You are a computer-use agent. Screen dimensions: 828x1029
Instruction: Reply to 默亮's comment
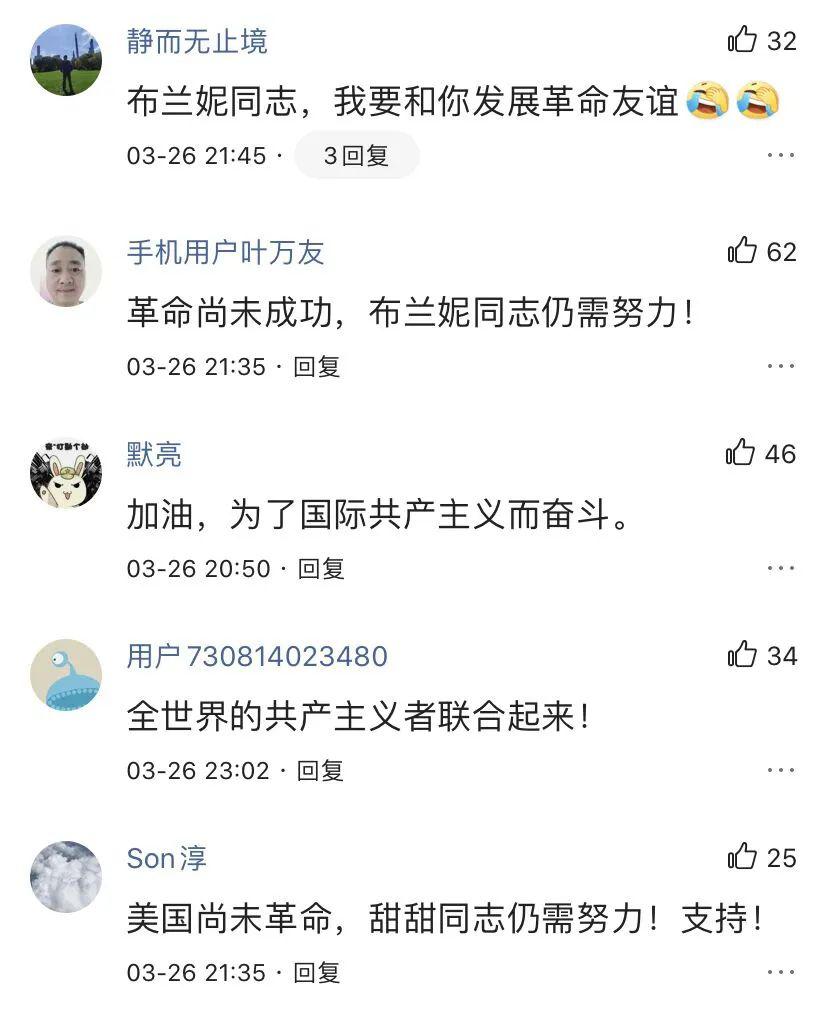pos(321,569)
